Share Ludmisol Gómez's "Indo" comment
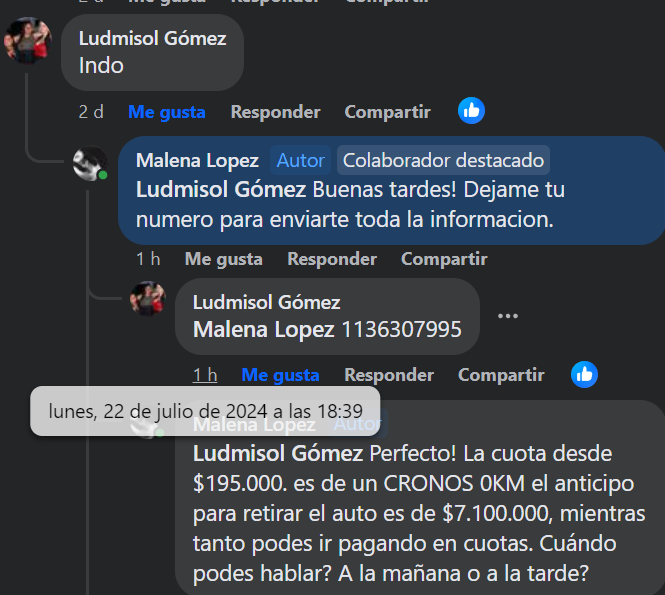 tap(387, 112)
